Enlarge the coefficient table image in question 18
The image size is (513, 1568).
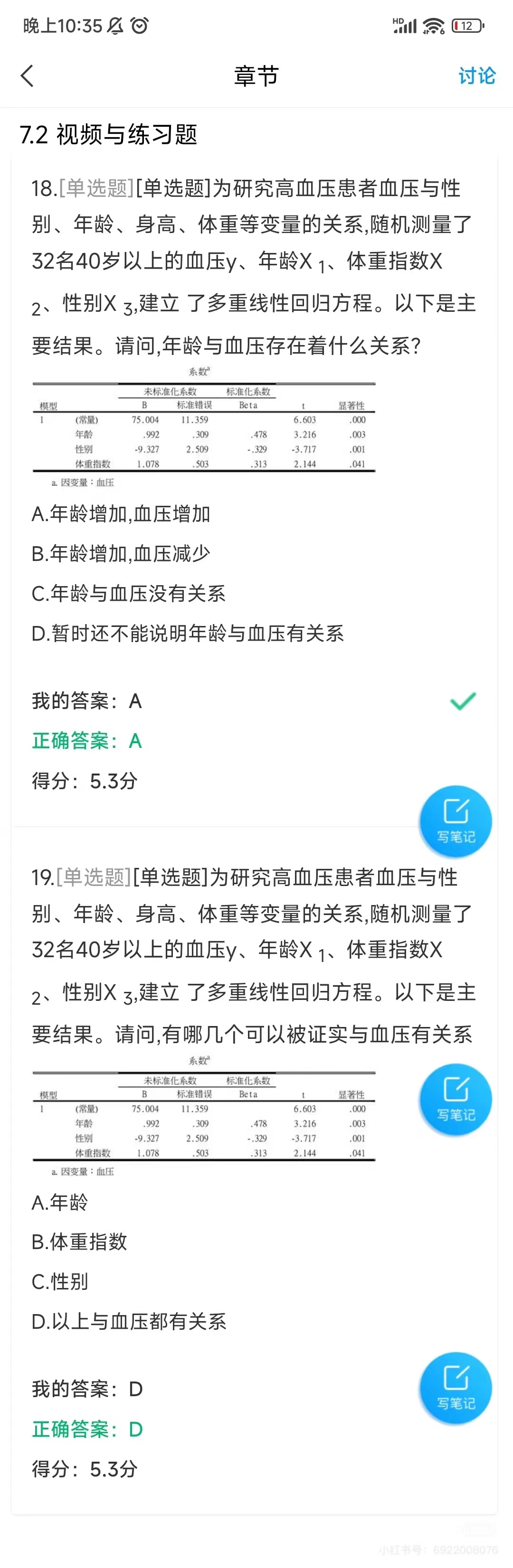click(x=204, y=427)
